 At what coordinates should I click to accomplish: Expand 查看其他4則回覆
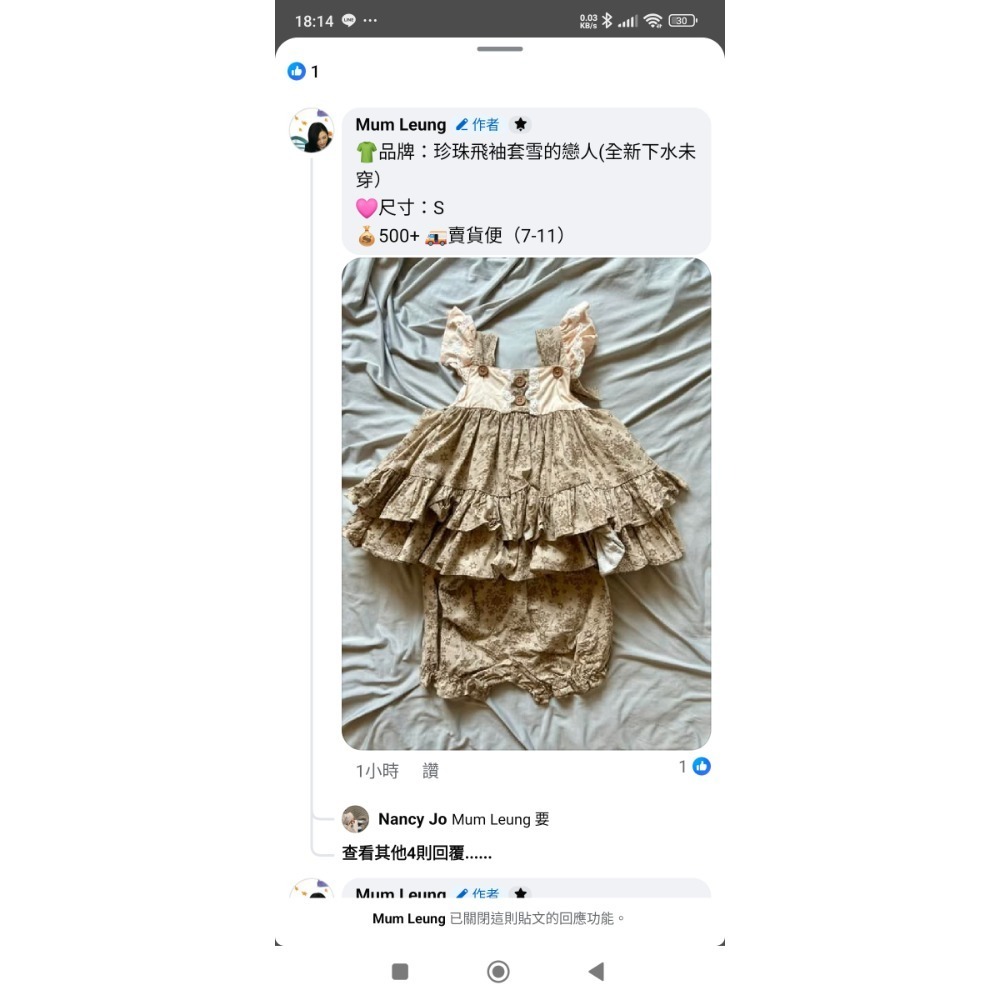tap(417, 853)
